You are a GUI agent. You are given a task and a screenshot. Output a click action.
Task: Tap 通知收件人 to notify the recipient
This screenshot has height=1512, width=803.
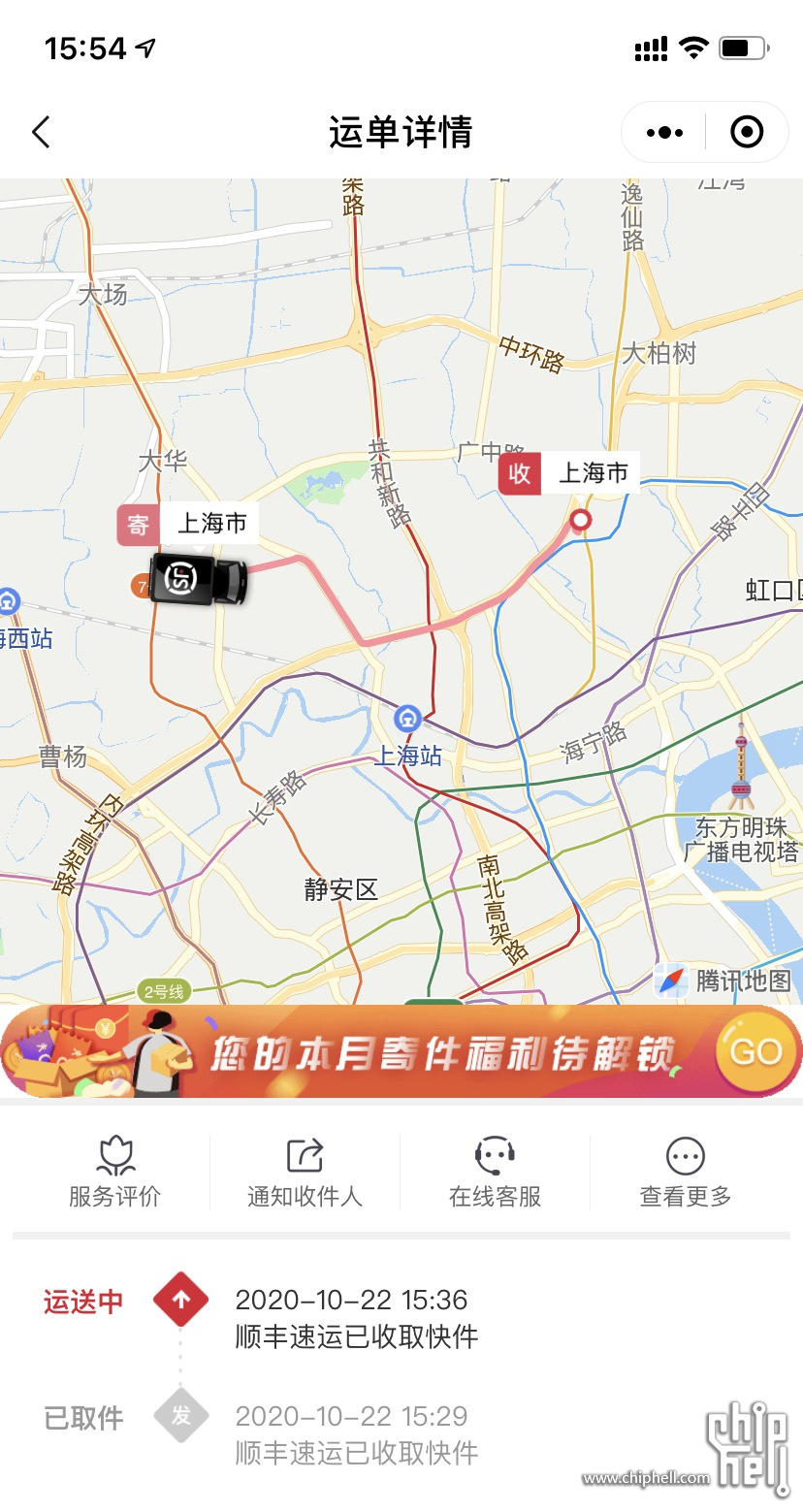click(x=305, y=1171)
